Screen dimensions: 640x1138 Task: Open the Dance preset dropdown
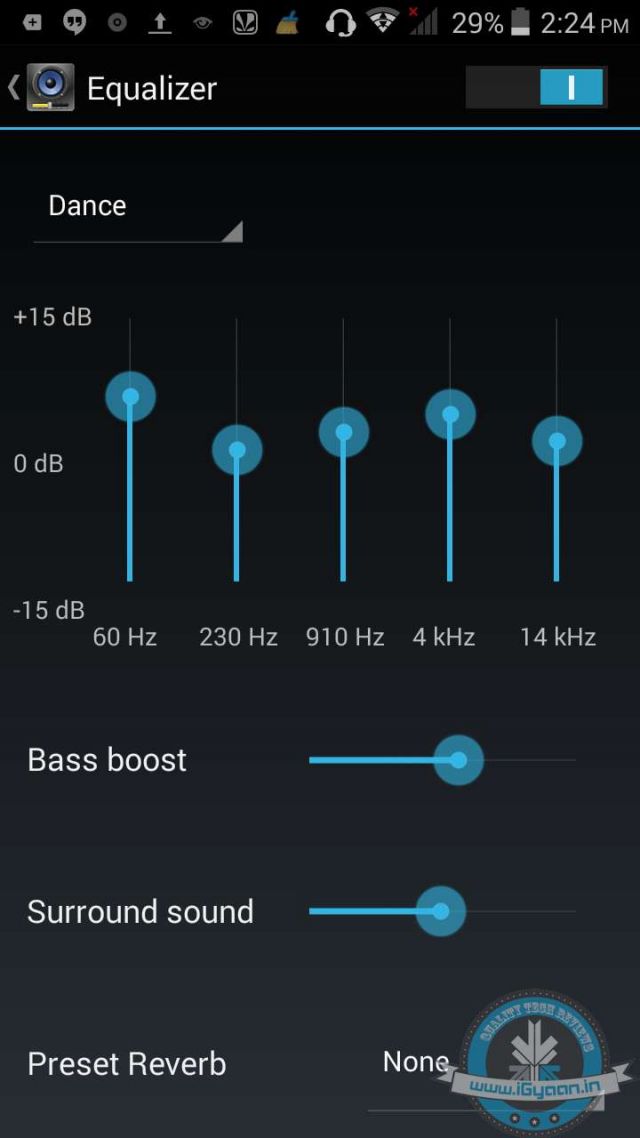pyautogui.click(x=138, y=208)
